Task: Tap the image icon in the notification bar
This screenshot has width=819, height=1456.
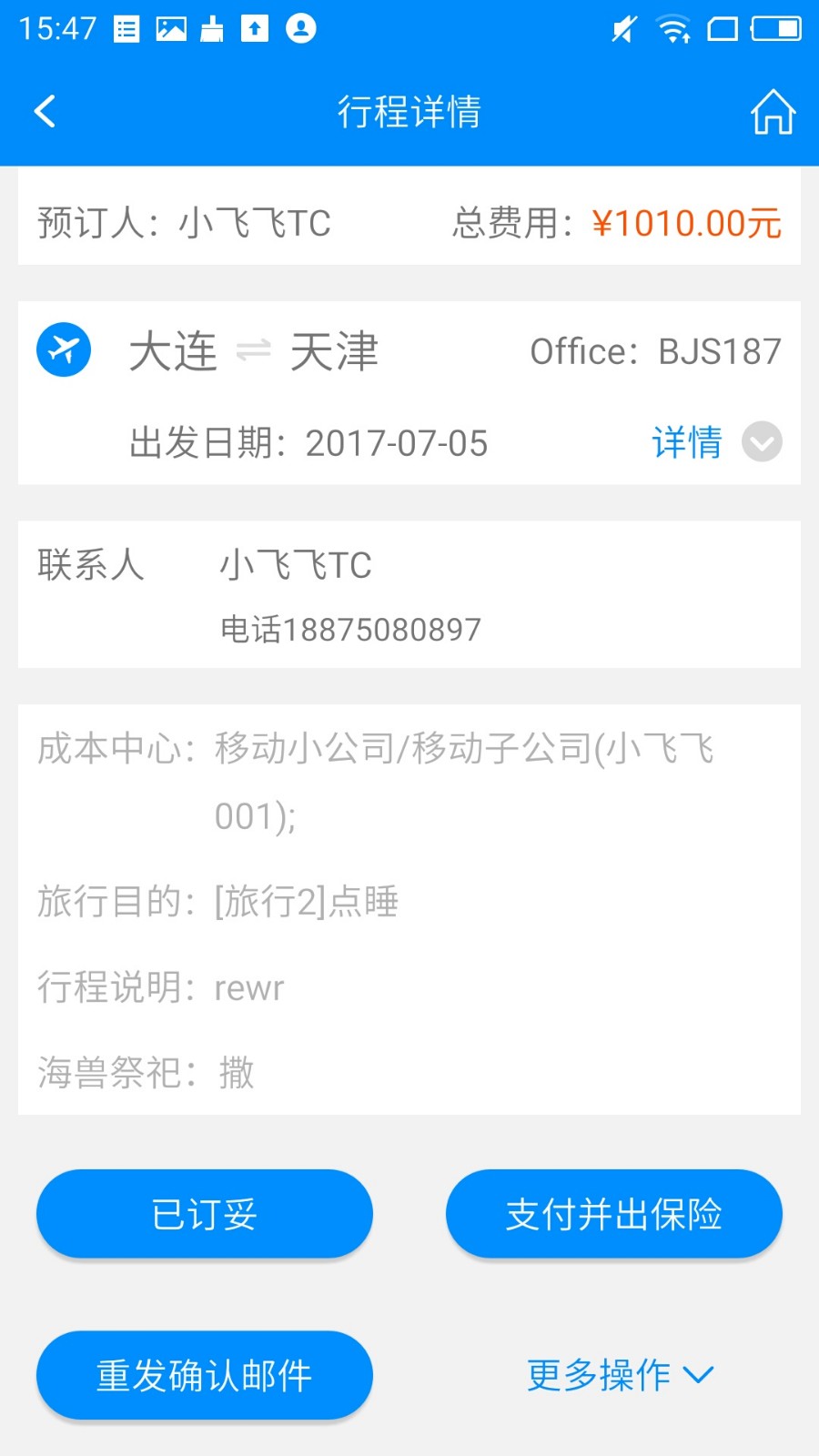Action: (x=170, y=28)
